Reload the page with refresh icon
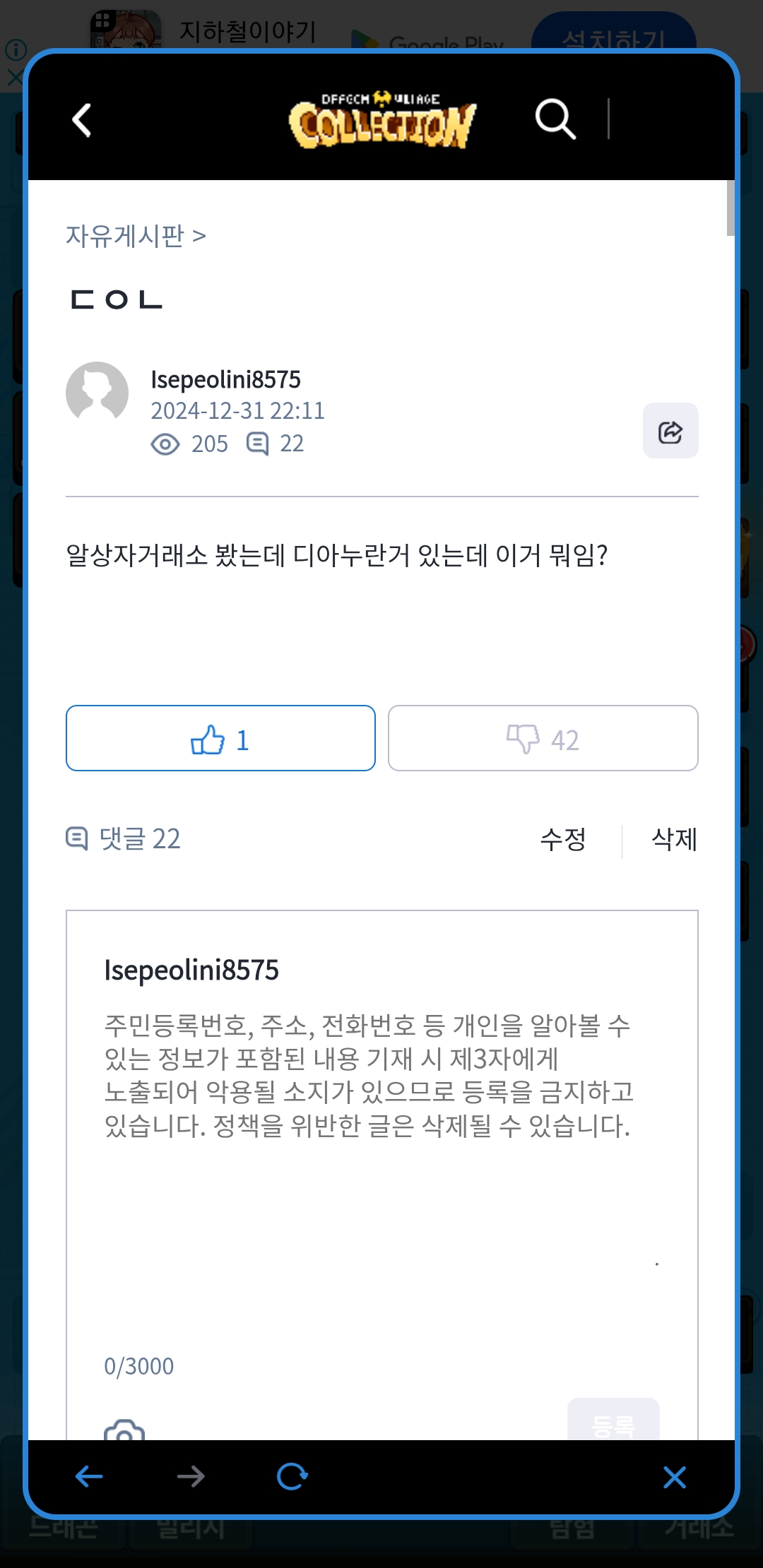763x1568 pixels. click(292, 1476)
